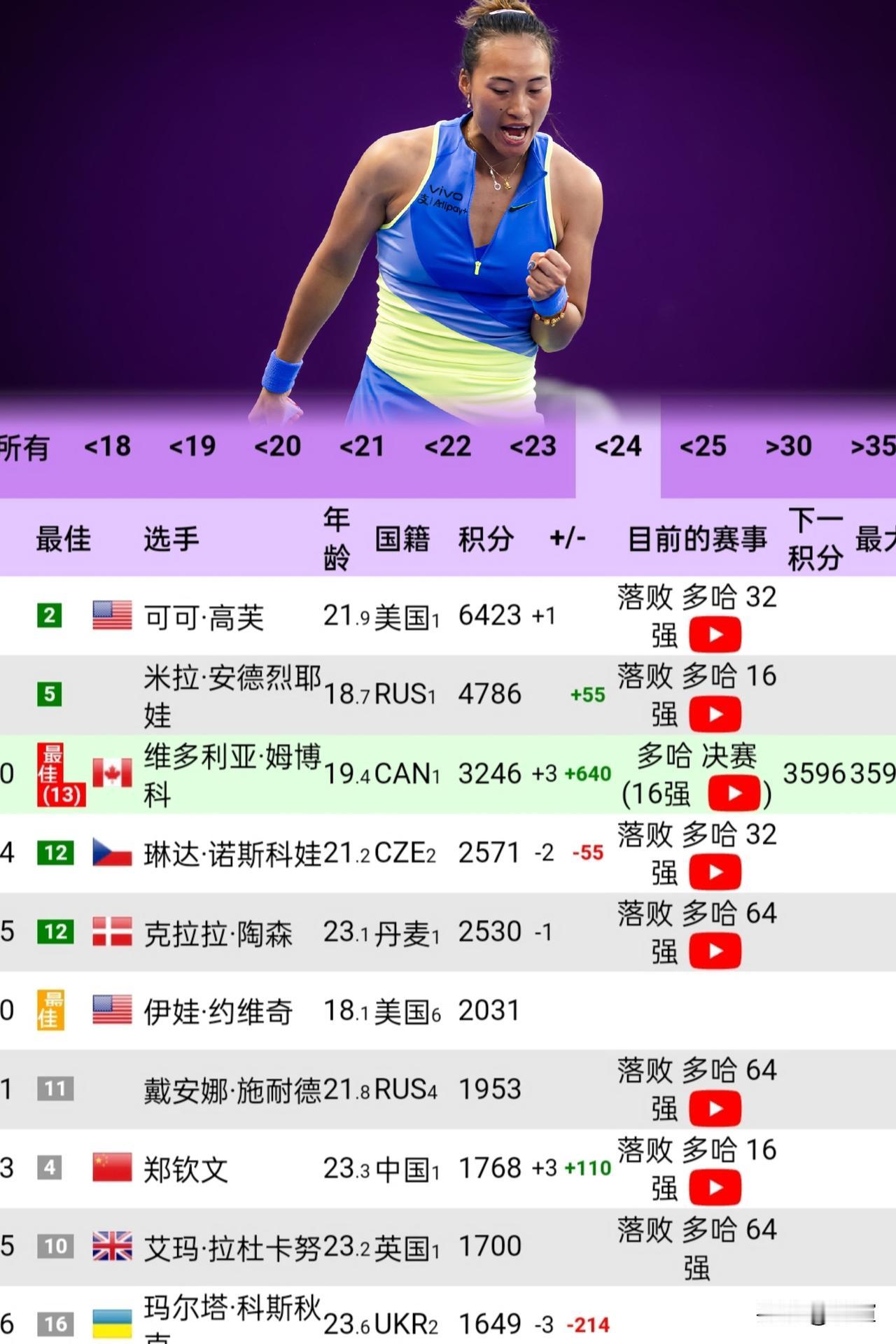Open the >30 age filter tab
Screen dimensions: 896x1344
click(x=790, y=448)
